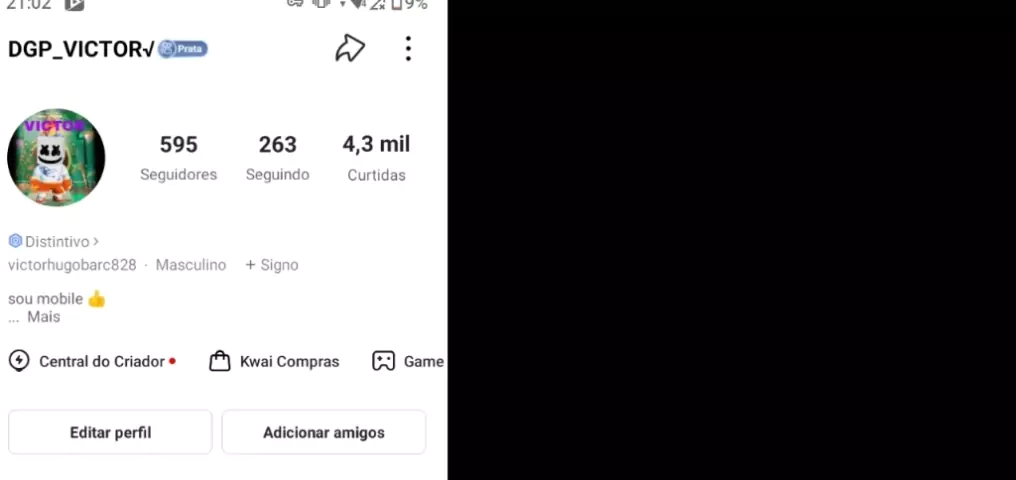This screenshot has height=480, width=1016.
Task: Tap Adicionar amigos
Action: tap(323, 433)
